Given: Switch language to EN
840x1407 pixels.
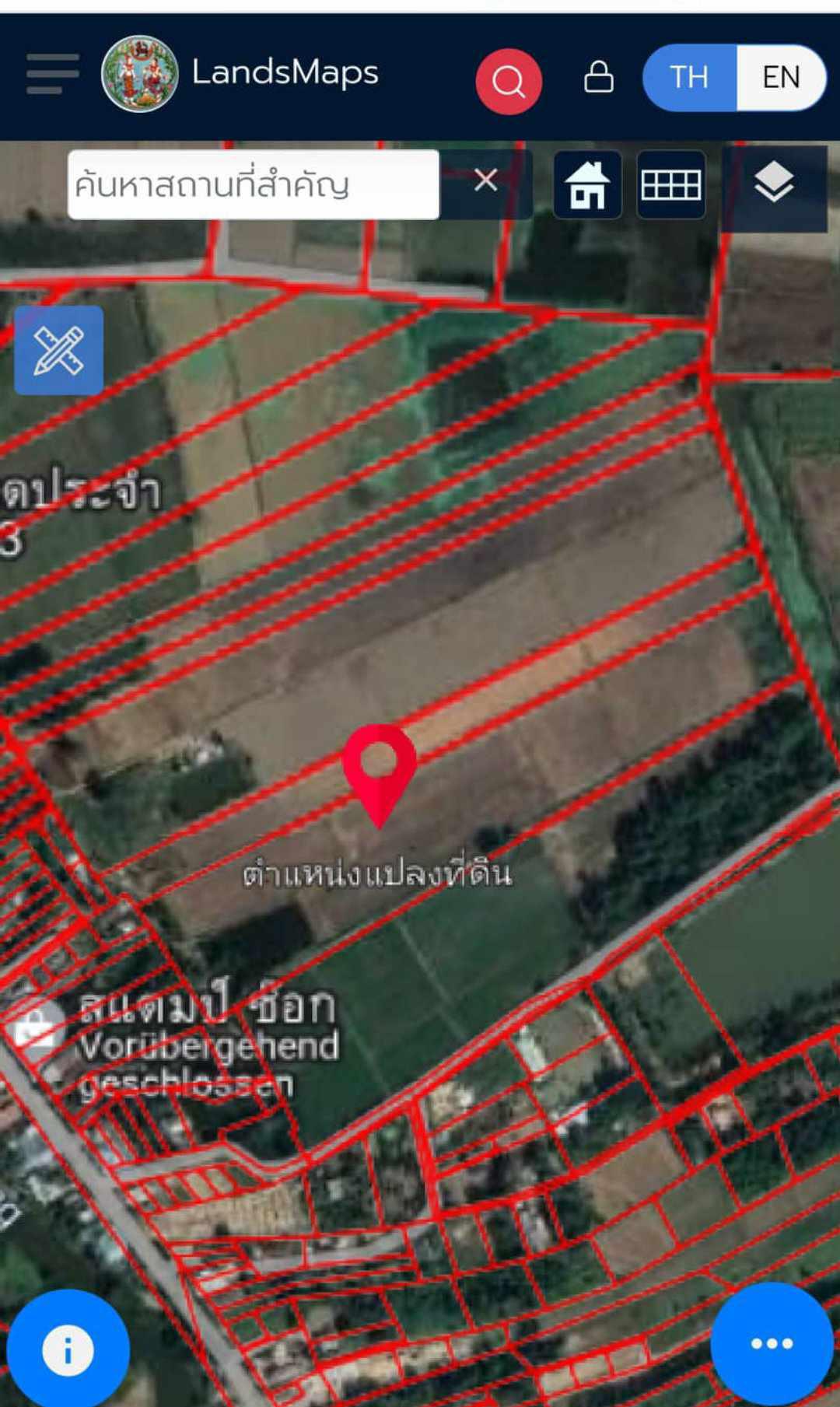Looking at the screenshot, I should pos(781,77).
